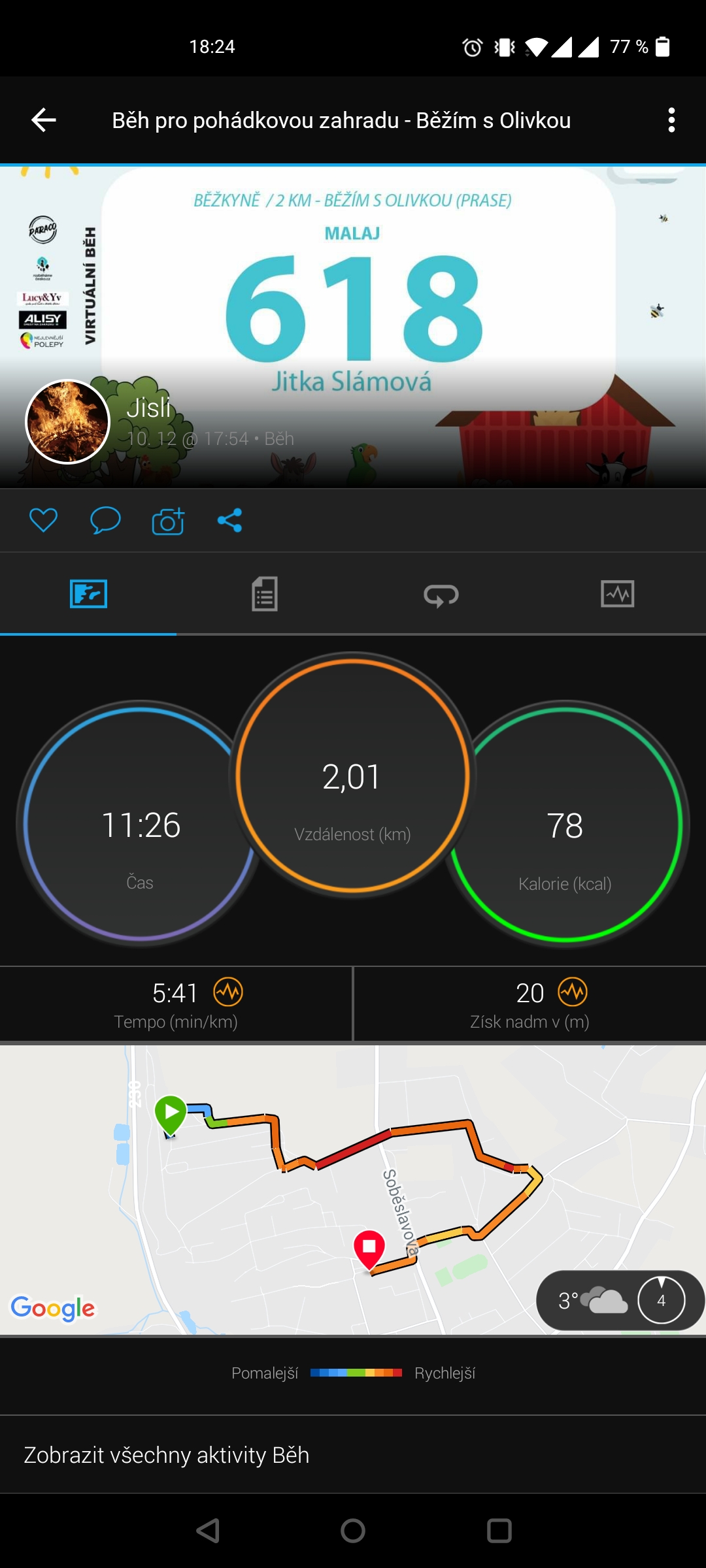Open the elevation chart icon next to Zisk nadm v
706x1568 pixels.
573,992
